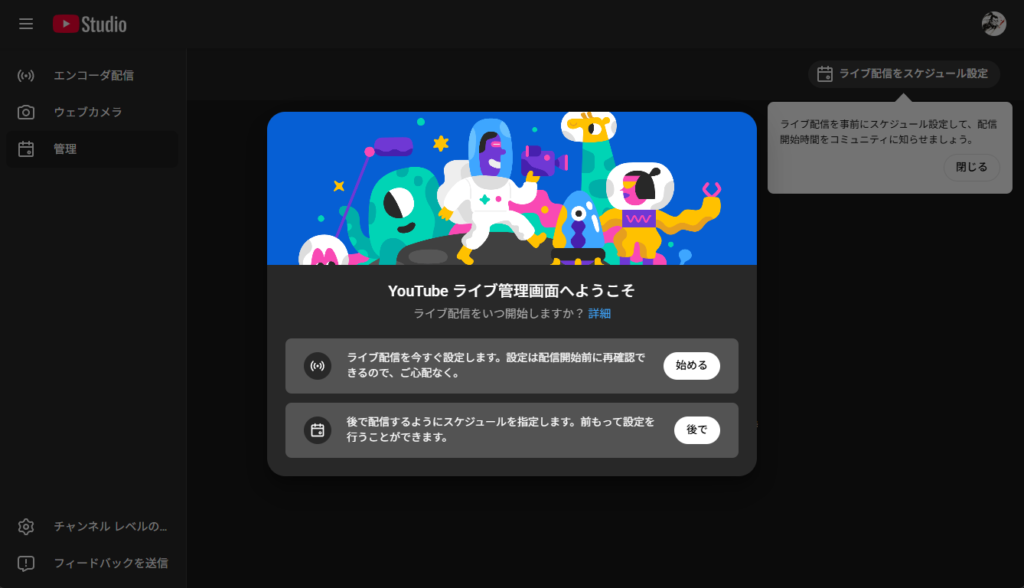1024x588 pixels.
Task: Open the 詳細 link
Action: tap(599, 313)
